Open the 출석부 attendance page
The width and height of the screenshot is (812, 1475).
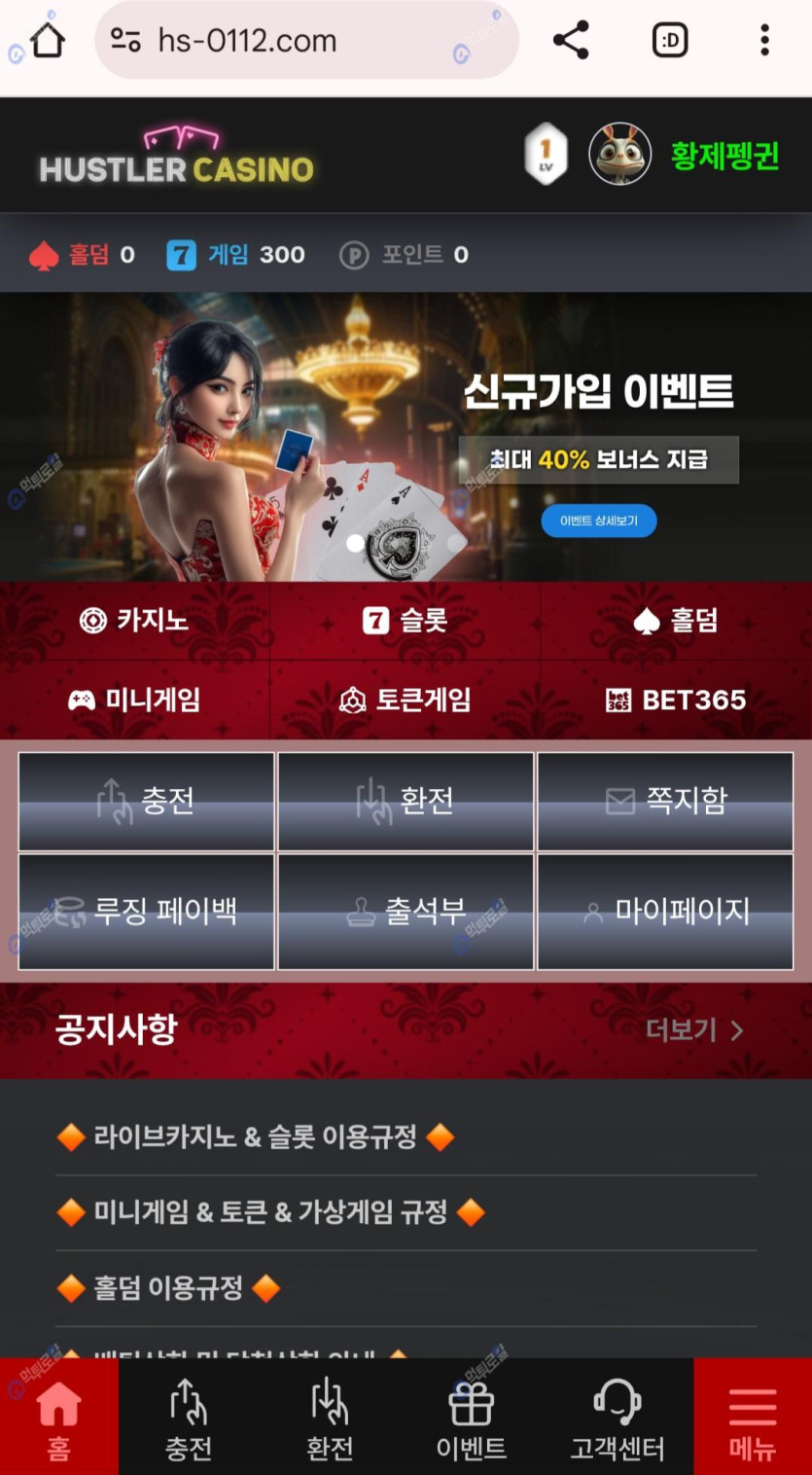[x=406, y=912]
